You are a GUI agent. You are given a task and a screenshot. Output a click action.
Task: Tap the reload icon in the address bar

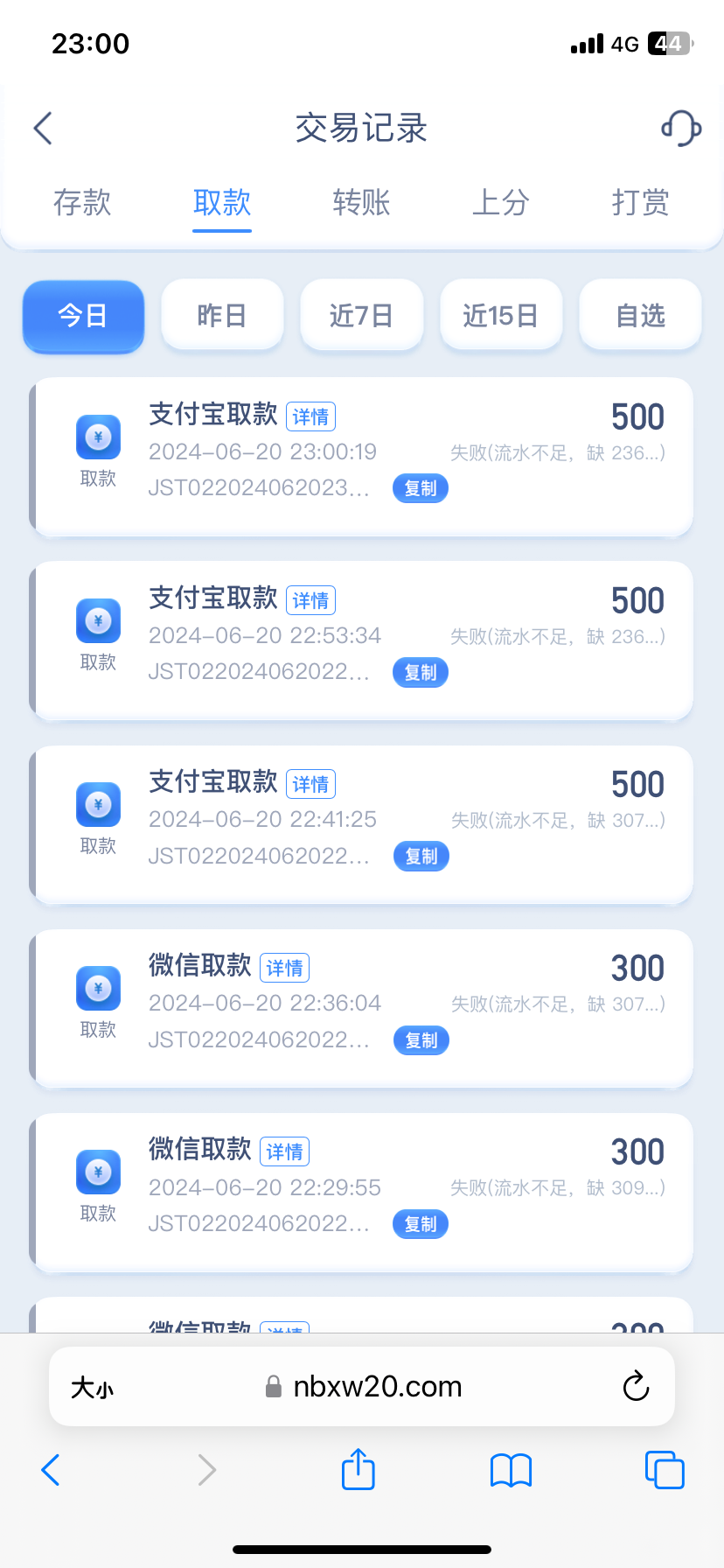tap(636, 1386)
